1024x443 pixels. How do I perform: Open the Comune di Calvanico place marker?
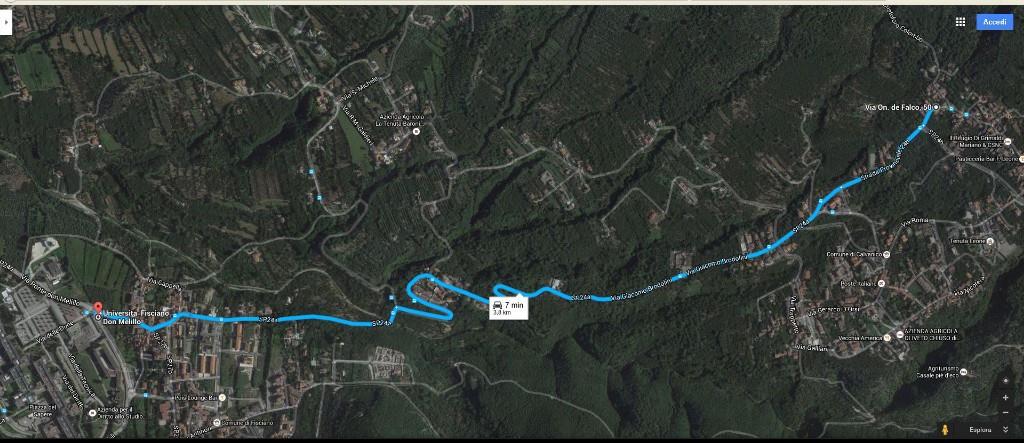tap(887, 254)
